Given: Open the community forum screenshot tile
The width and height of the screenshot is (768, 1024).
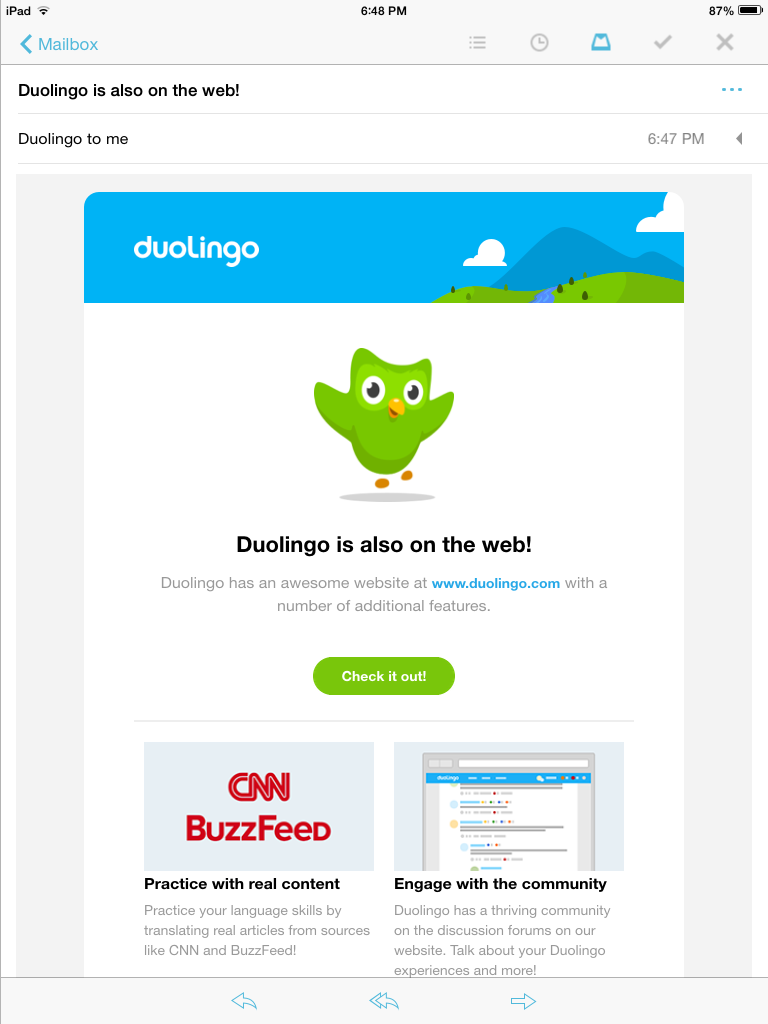Looking at the screenshot, I should click(x=509, y=806).
